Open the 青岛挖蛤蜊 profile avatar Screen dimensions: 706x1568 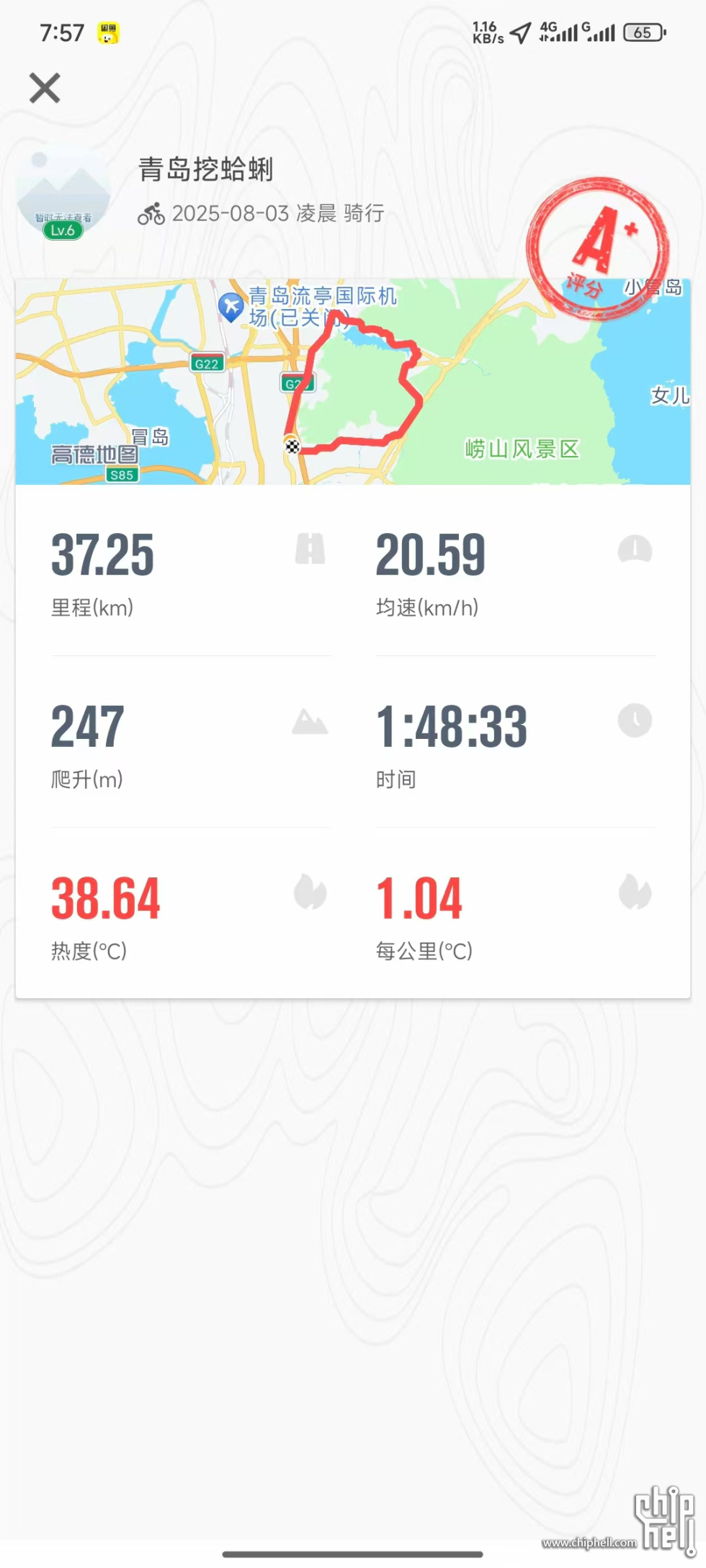[63, 191]
